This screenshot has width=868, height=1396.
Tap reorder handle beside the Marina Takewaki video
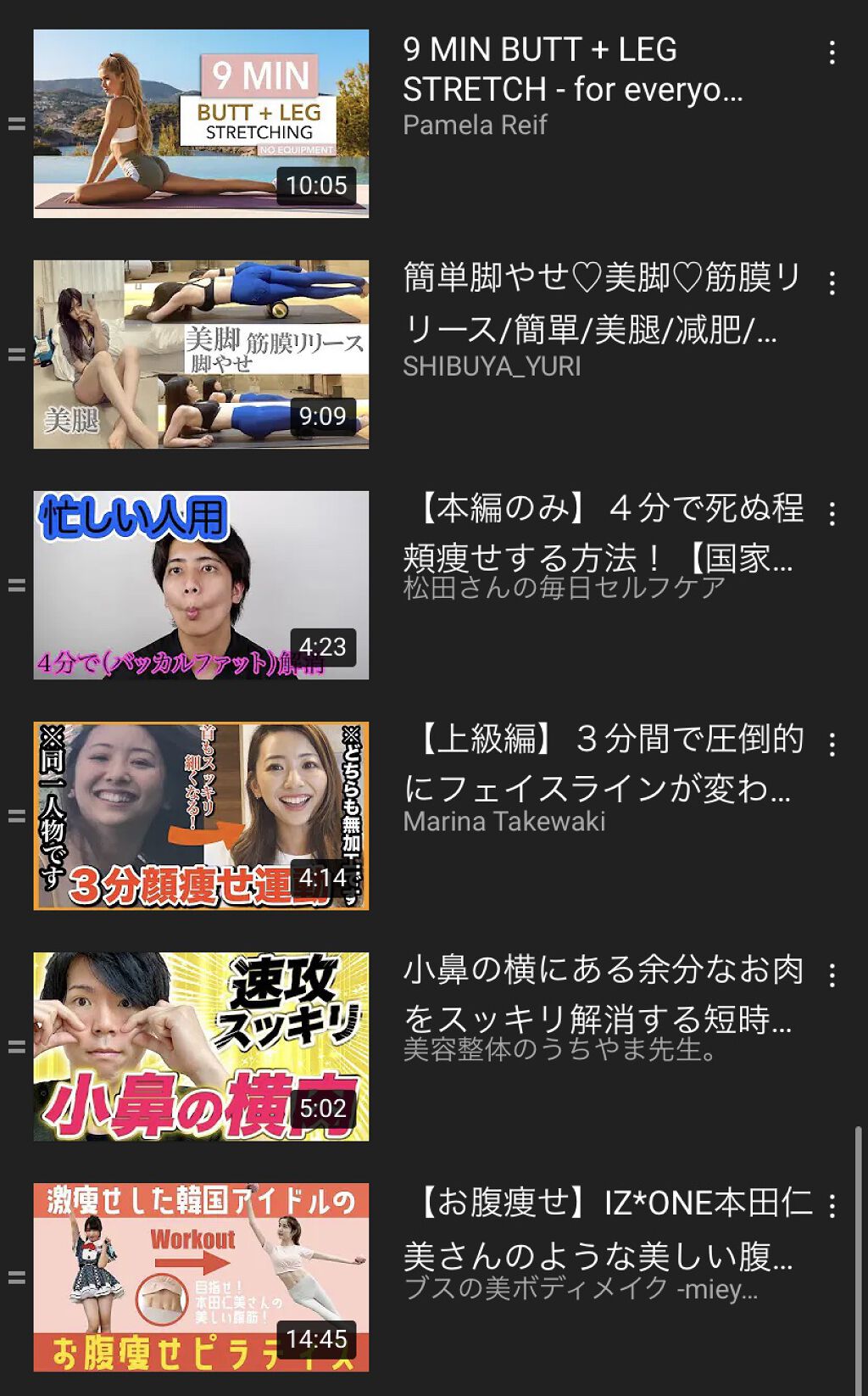tap(16, 816)
